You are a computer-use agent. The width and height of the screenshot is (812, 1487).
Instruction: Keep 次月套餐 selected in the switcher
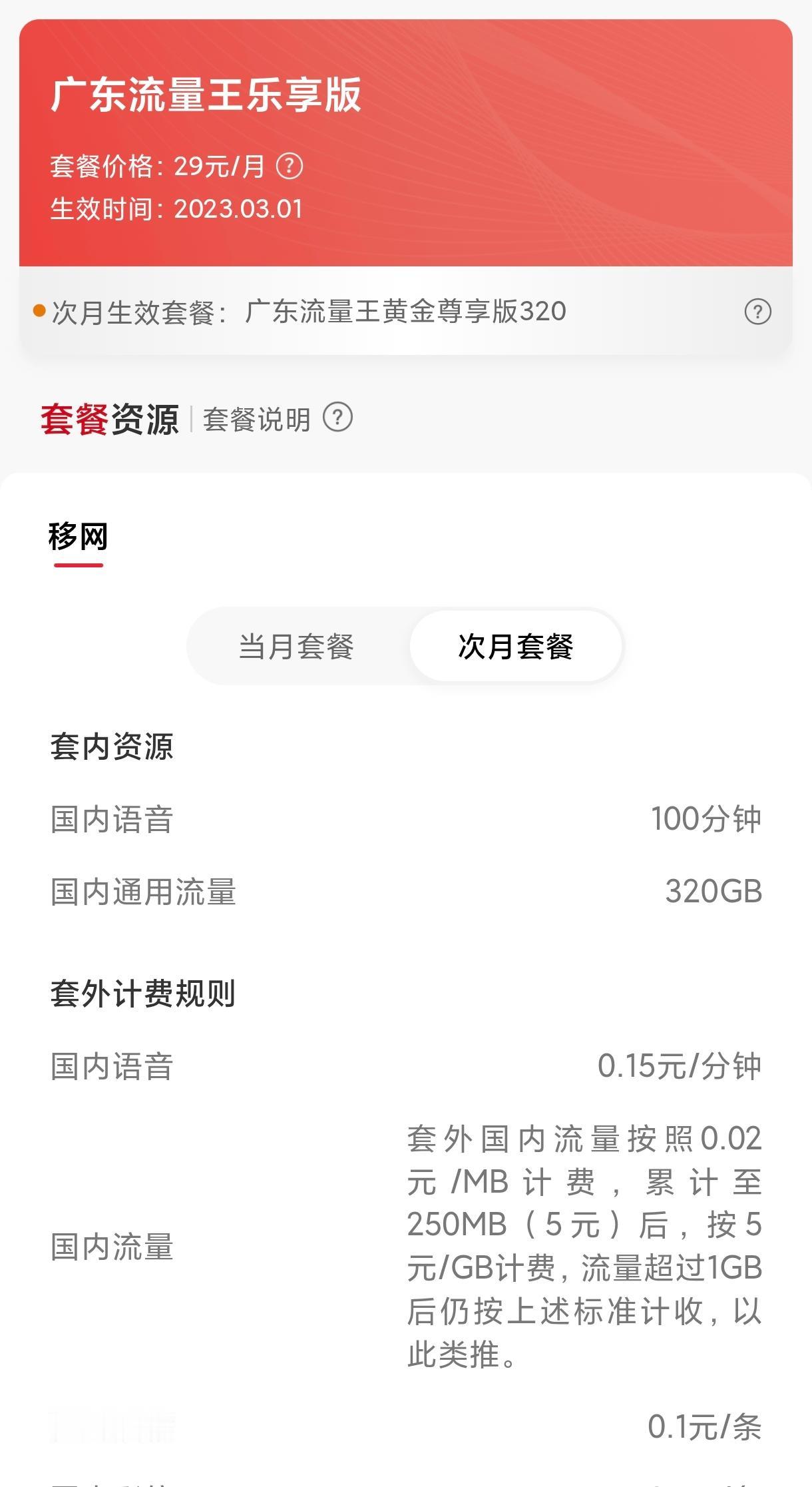[x=516, y=646]
